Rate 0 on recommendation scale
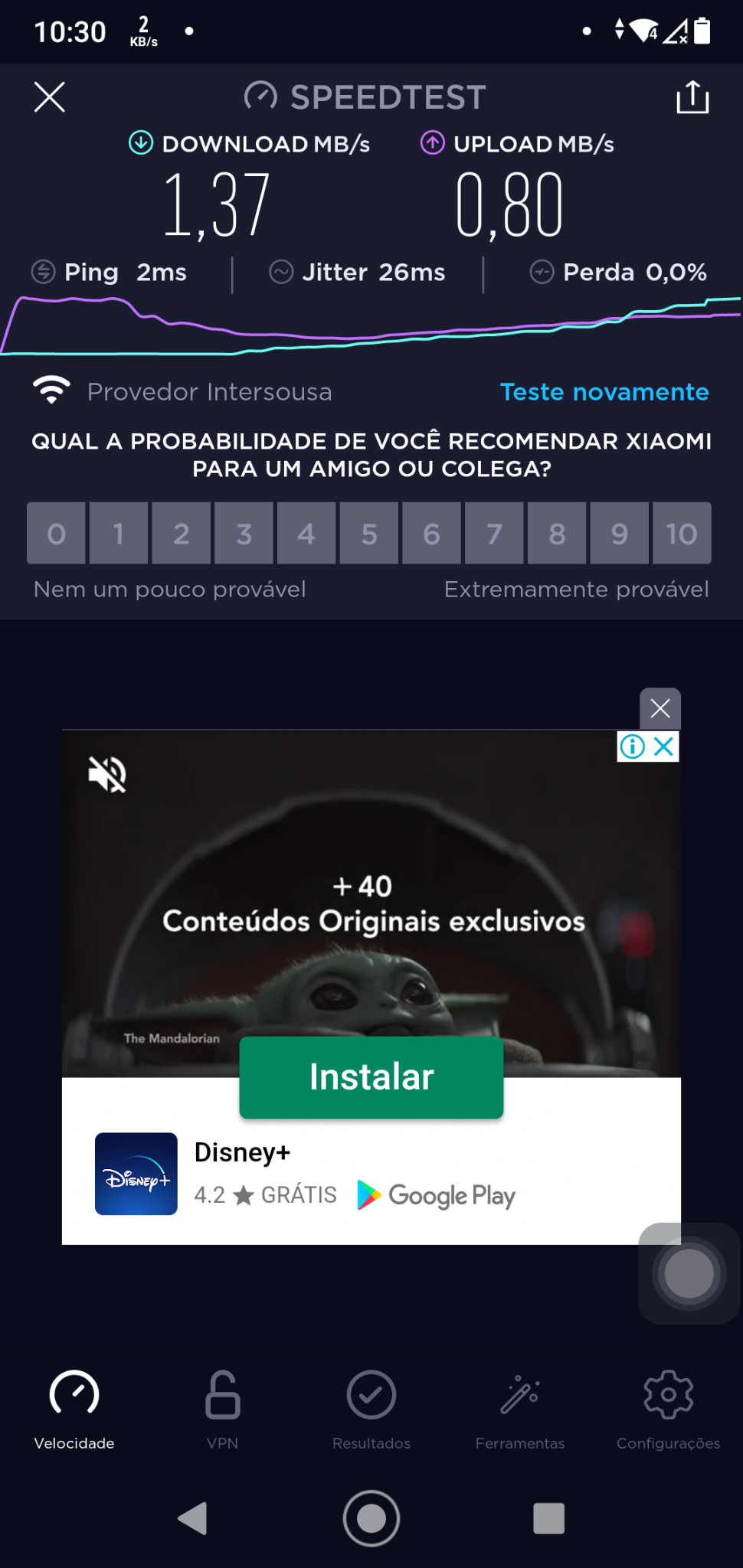 tap(56, 533)
